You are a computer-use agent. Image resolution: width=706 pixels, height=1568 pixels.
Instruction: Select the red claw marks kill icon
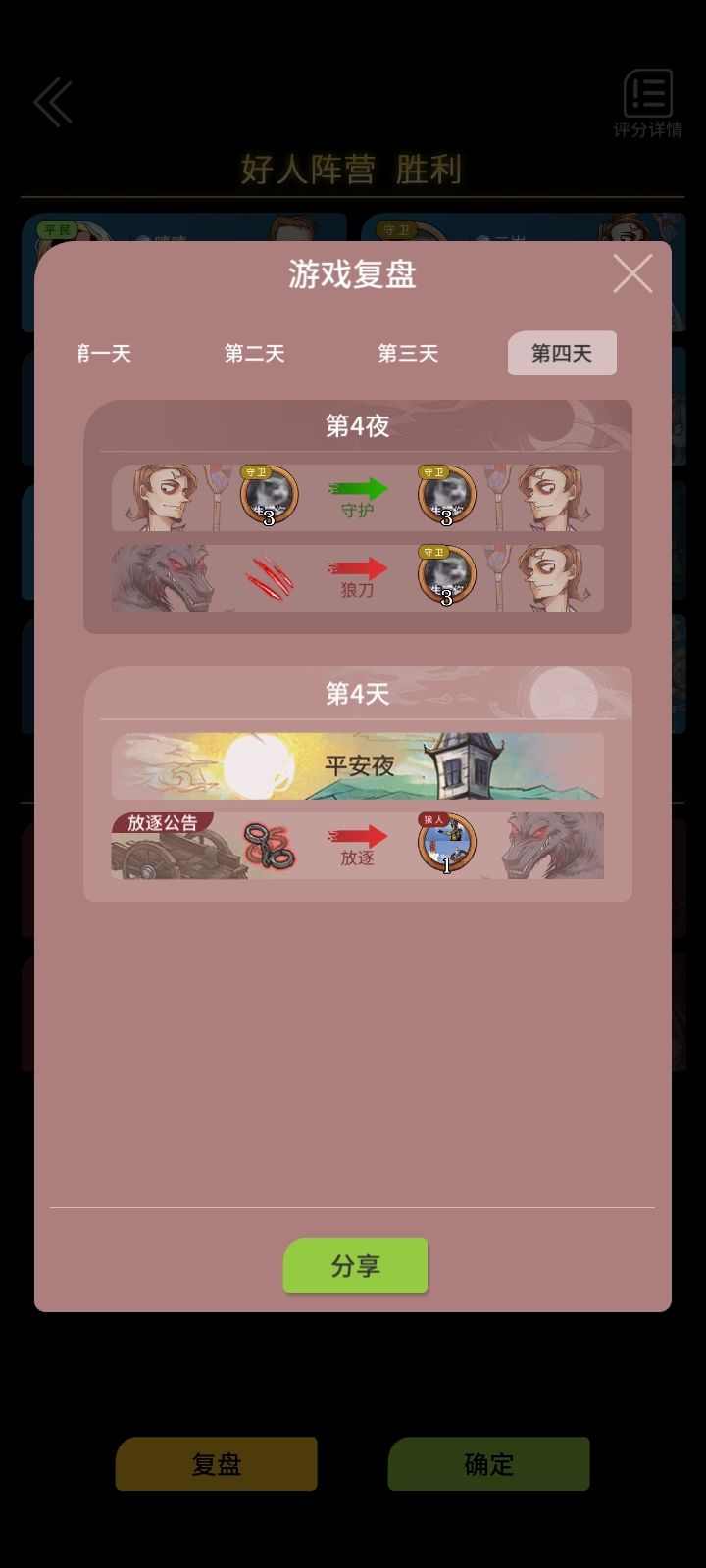(x=270, y=578)
